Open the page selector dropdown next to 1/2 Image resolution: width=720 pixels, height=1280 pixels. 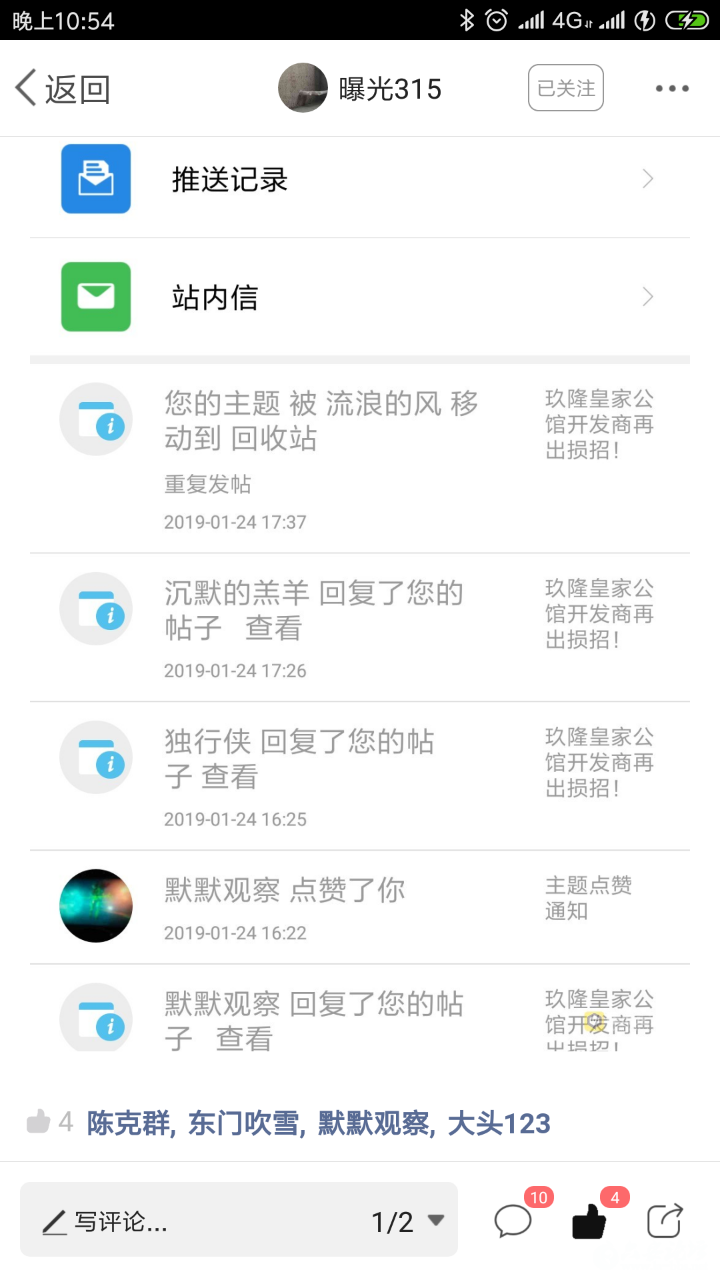(x=433, y=1220)
